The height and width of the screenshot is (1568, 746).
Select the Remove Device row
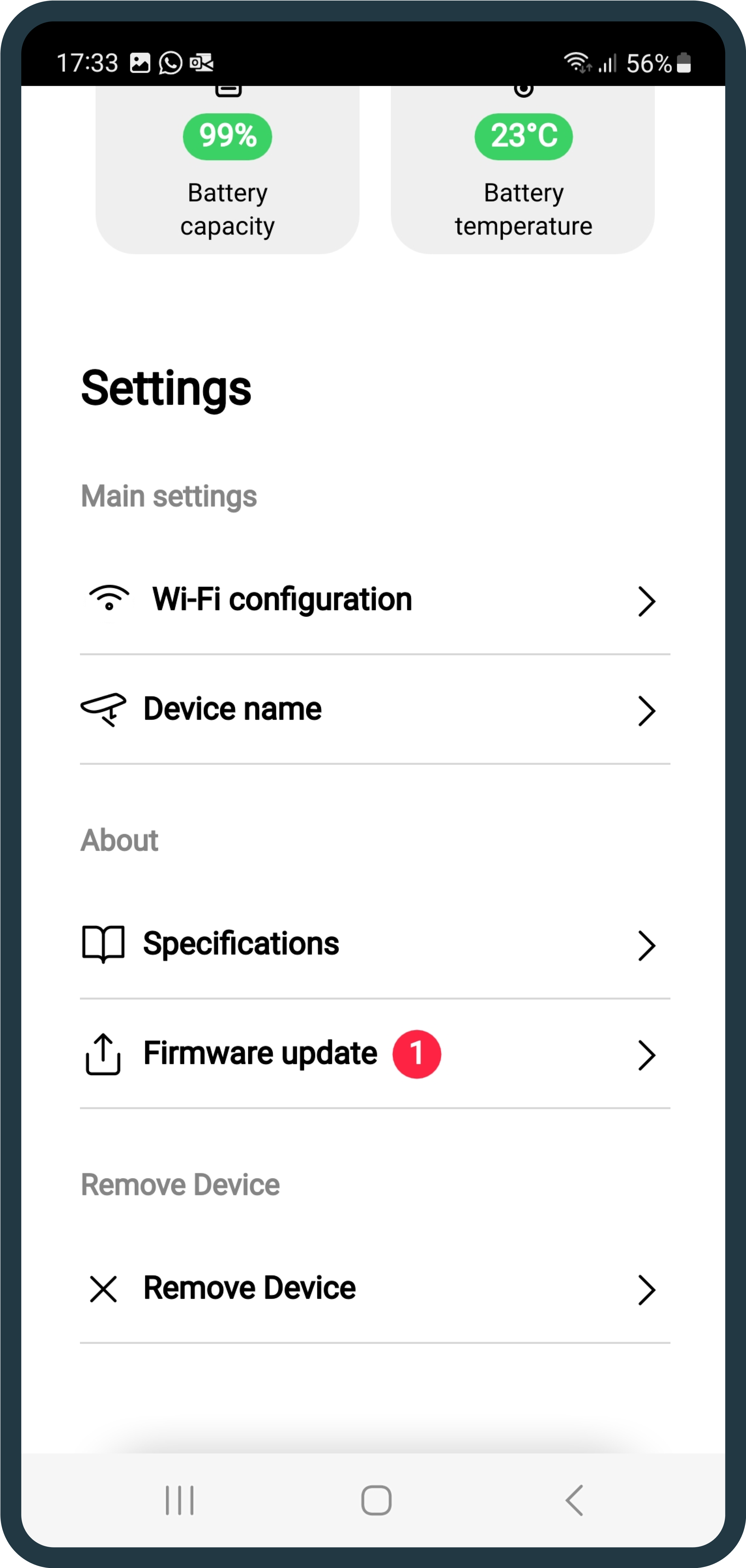click(x=375, y=1289)
